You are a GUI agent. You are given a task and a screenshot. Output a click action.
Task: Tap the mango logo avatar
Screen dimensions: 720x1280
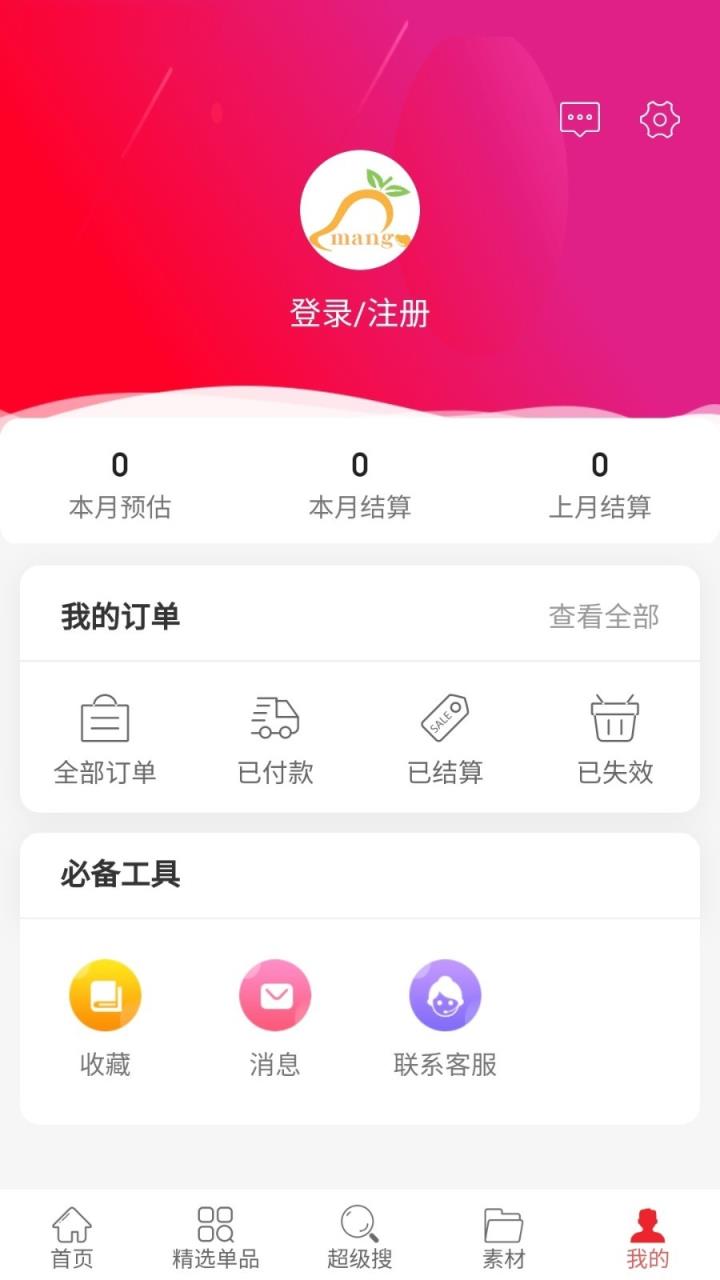click(360, 210)
